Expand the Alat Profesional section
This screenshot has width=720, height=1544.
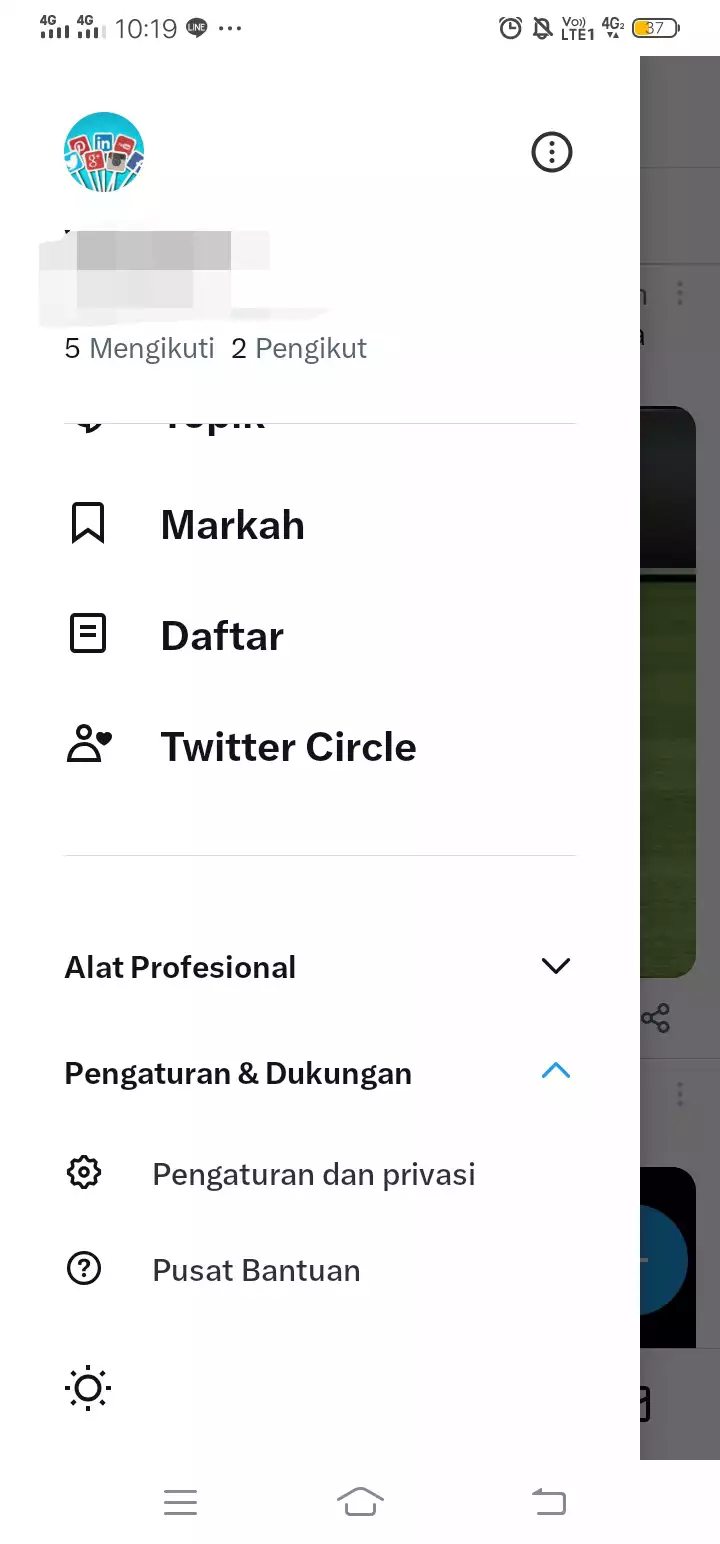tap(320, 967)
